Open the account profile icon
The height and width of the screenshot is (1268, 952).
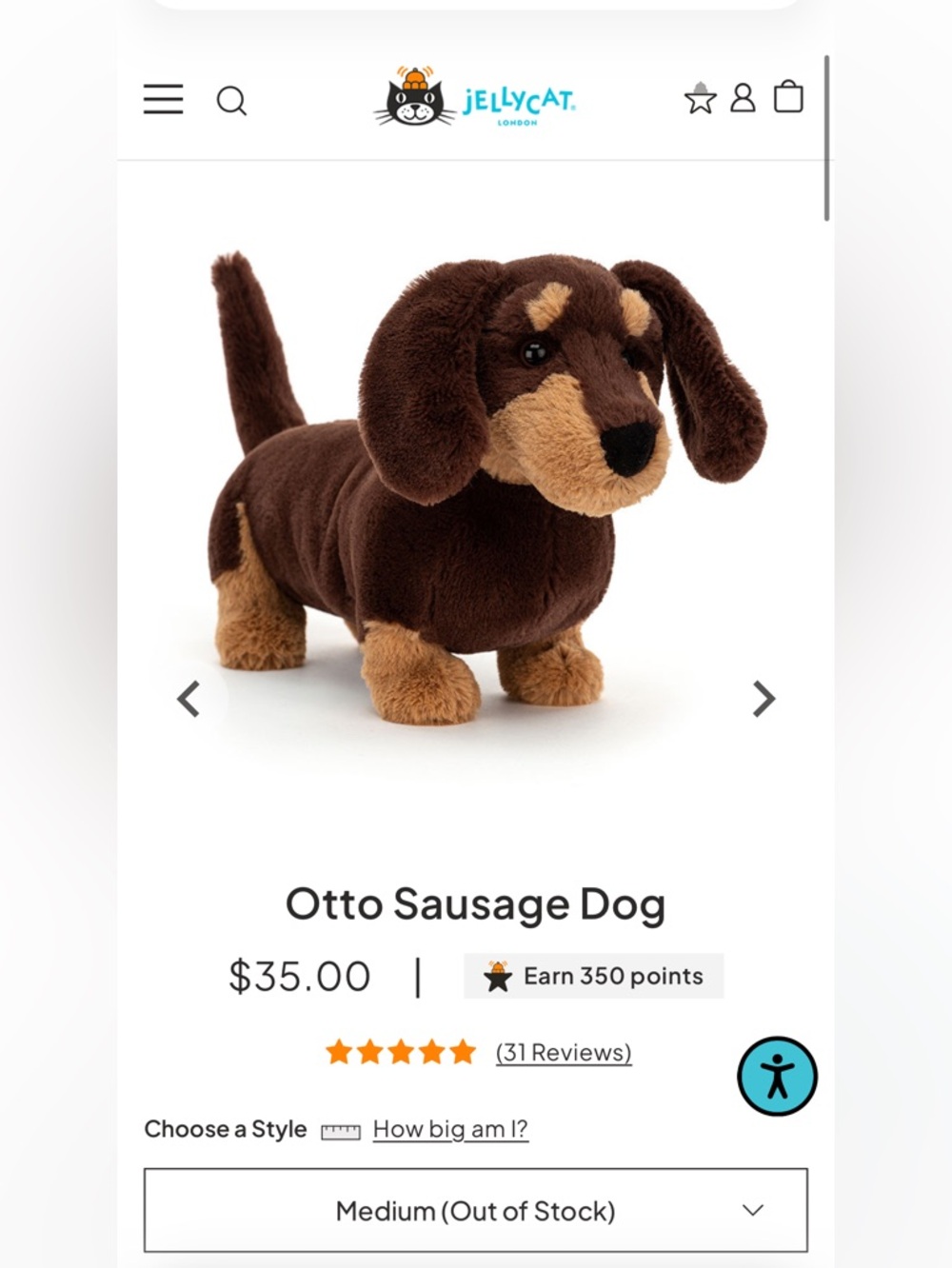pos(744,99)
